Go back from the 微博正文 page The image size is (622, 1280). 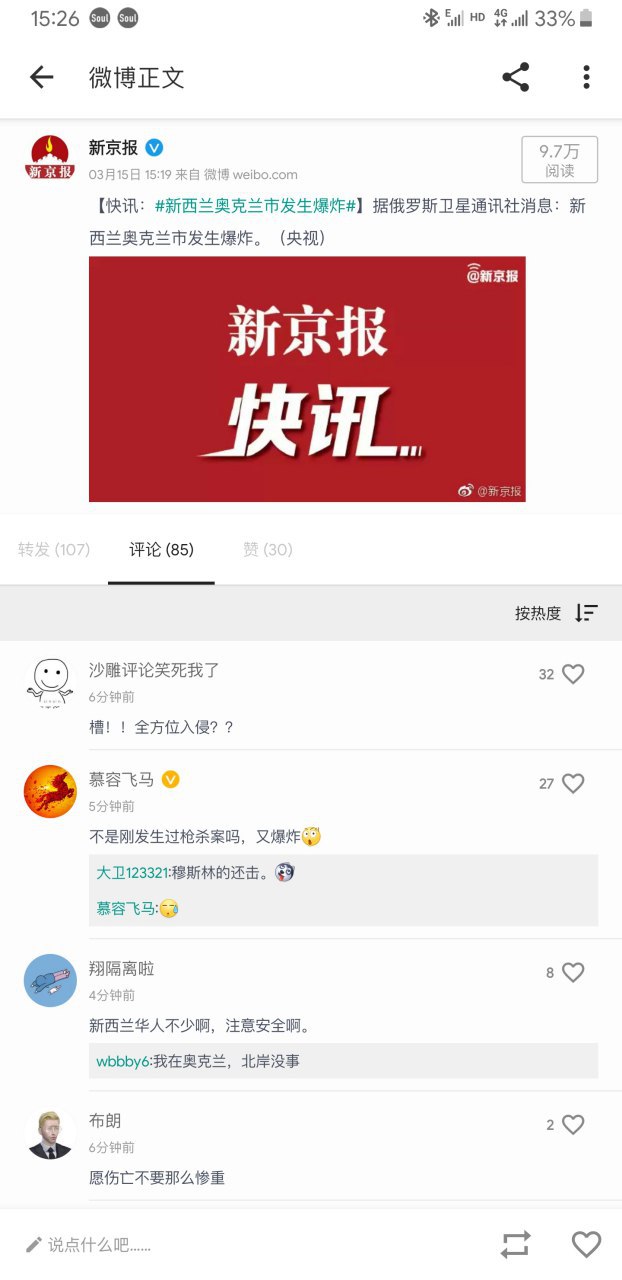41,78
